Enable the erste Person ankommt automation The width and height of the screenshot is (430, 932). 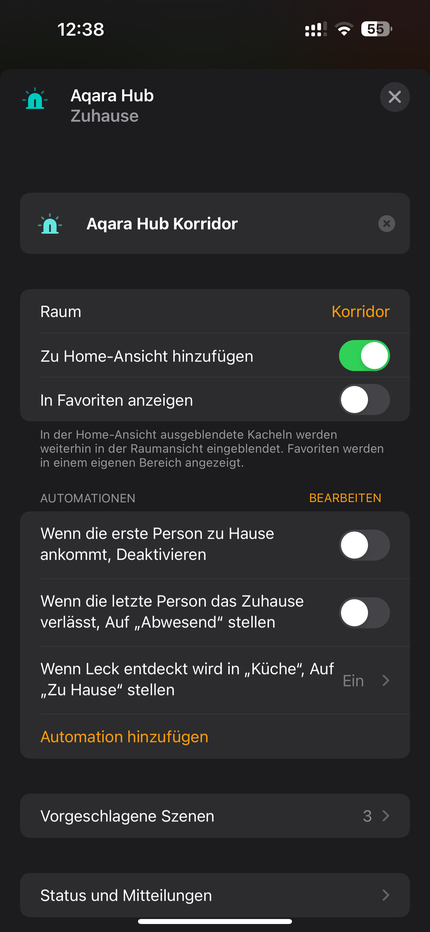click(364, 544)
